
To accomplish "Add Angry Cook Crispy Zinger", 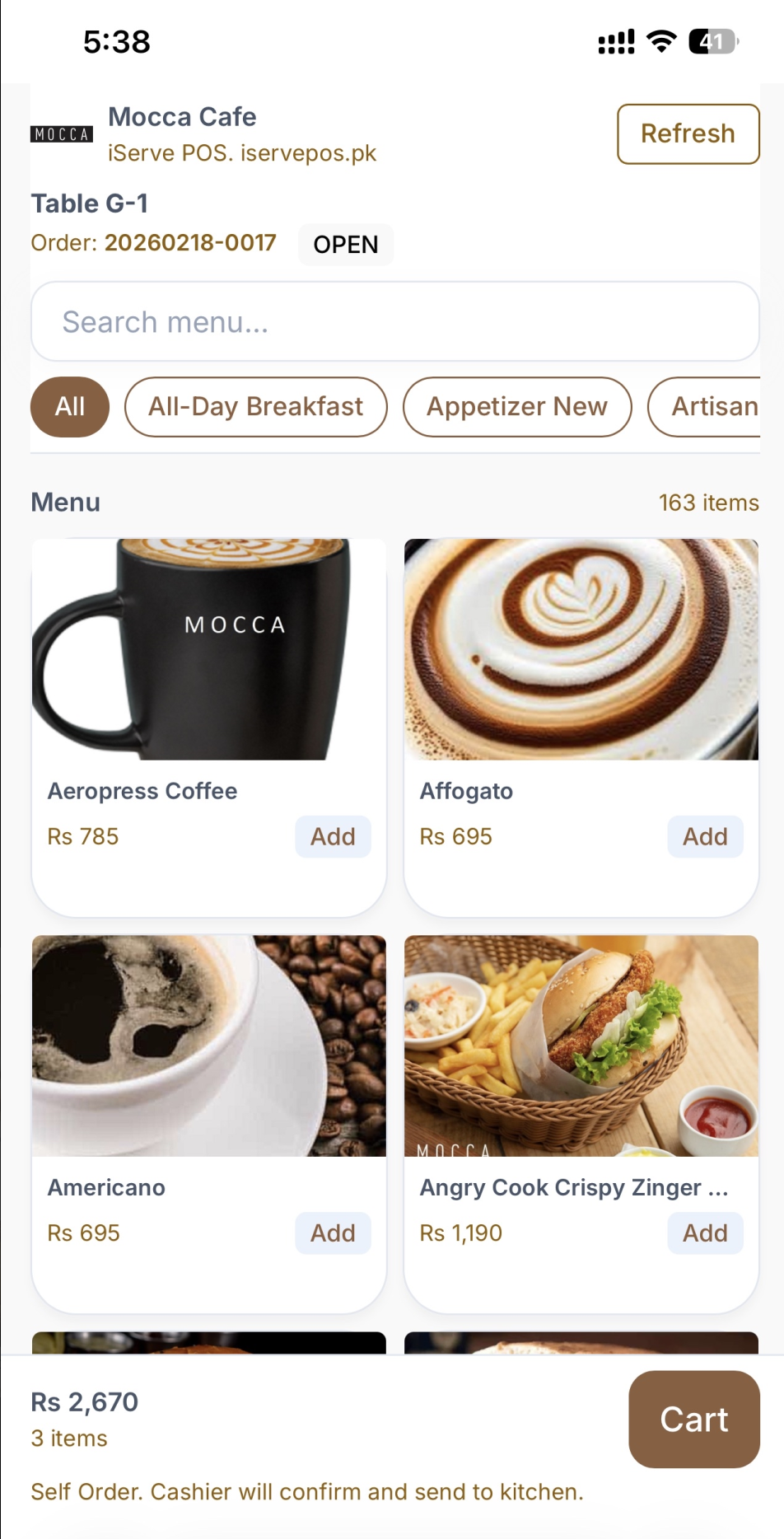I will tap(705, 1233).
